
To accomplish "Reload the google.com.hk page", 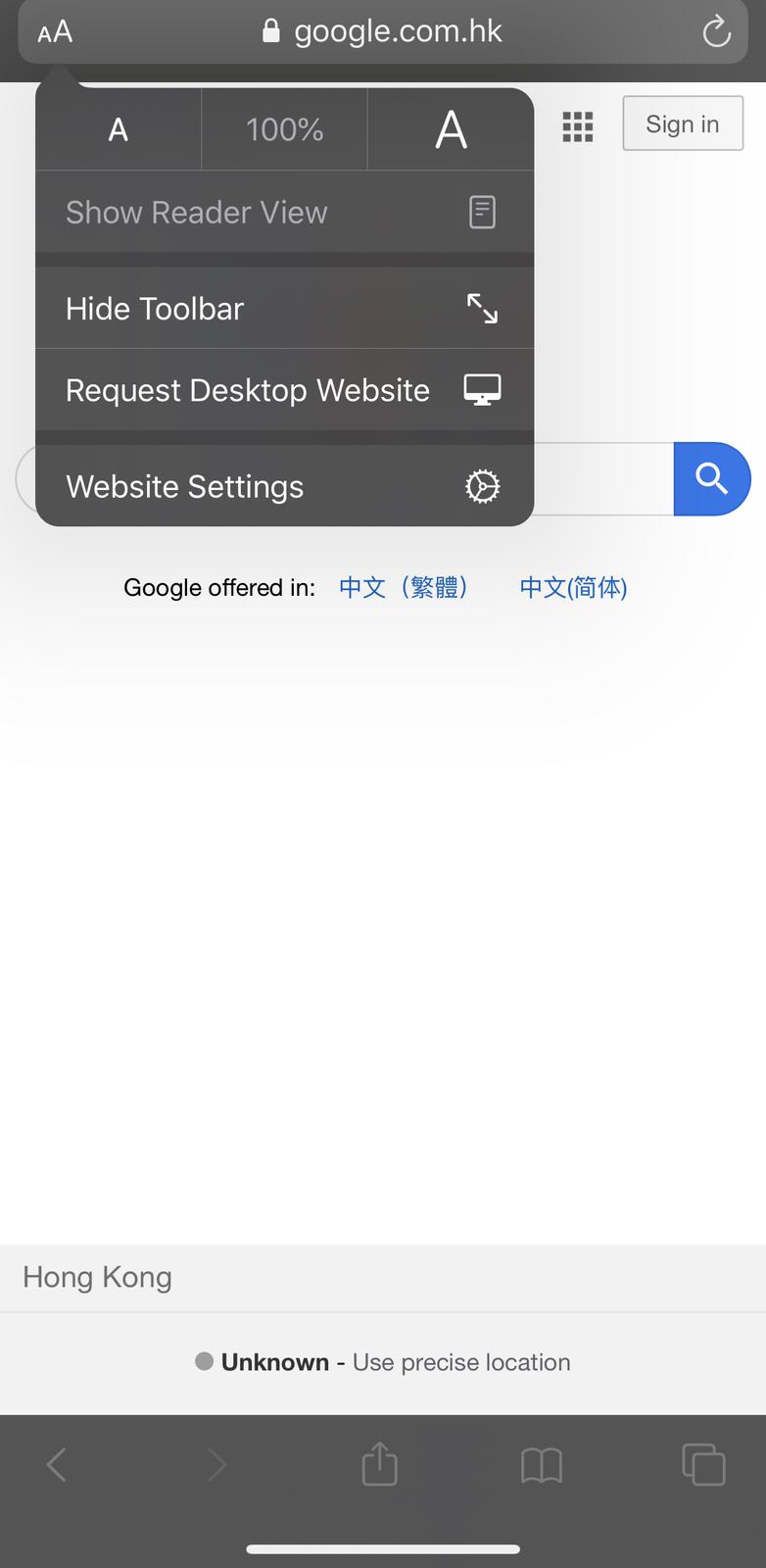I will tap(717, 31).
